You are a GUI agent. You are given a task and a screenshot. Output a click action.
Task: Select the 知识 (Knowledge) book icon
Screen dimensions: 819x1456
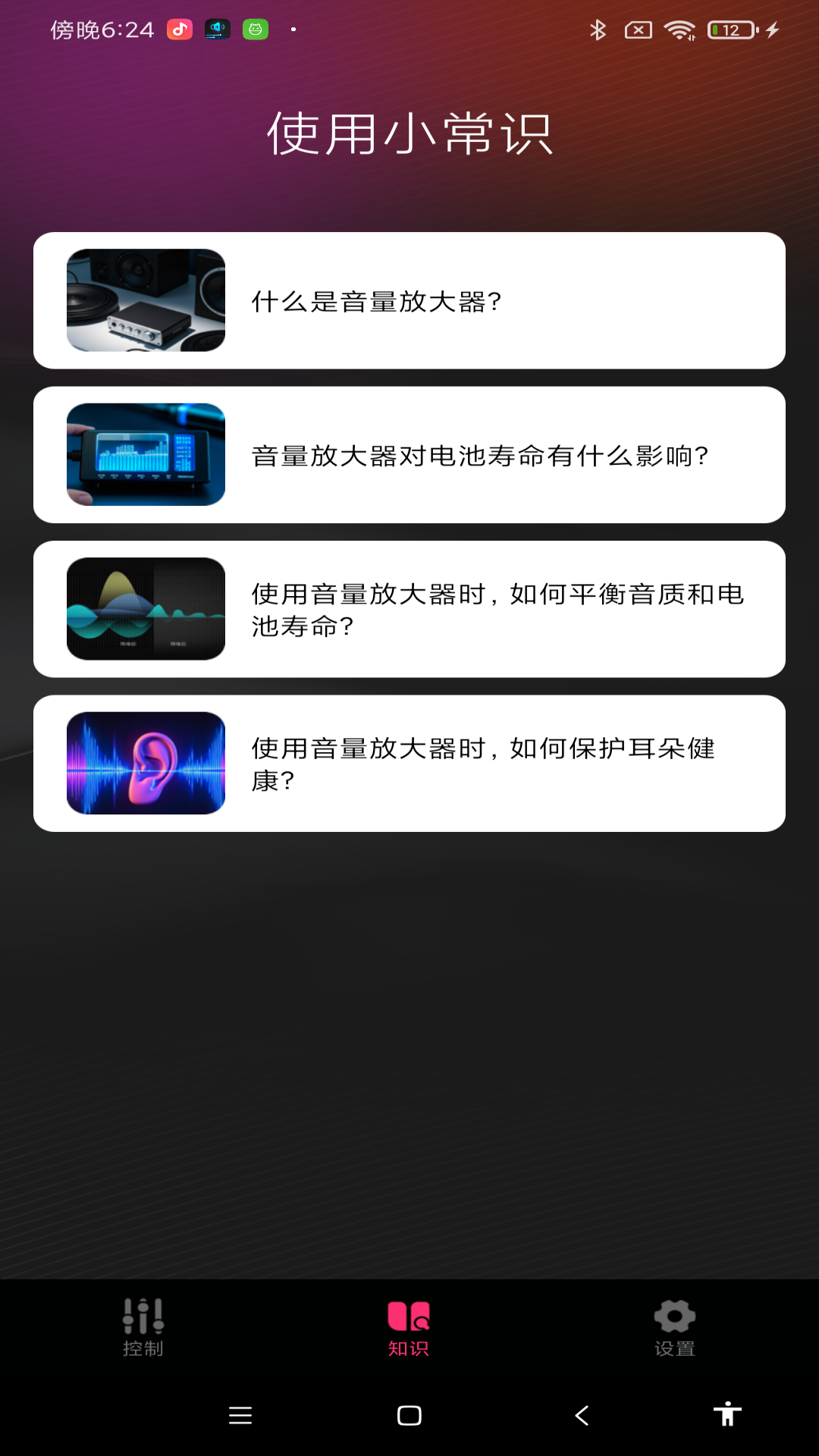coord(408,1319)
